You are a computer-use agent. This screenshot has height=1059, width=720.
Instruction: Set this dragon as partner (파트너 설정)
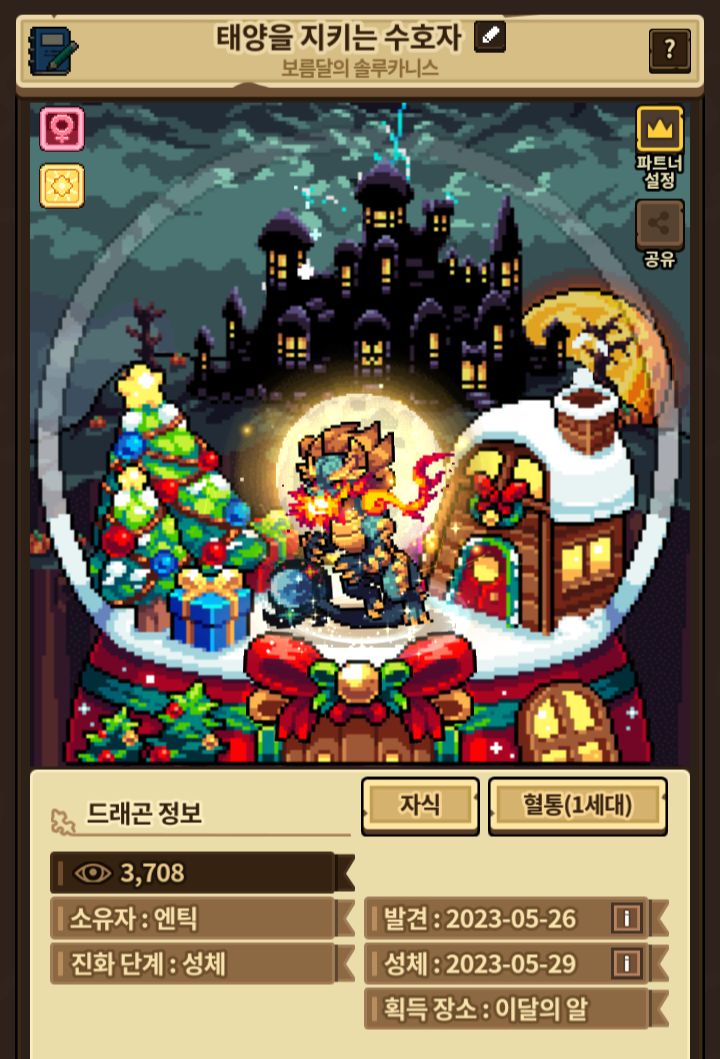[659, 147]
